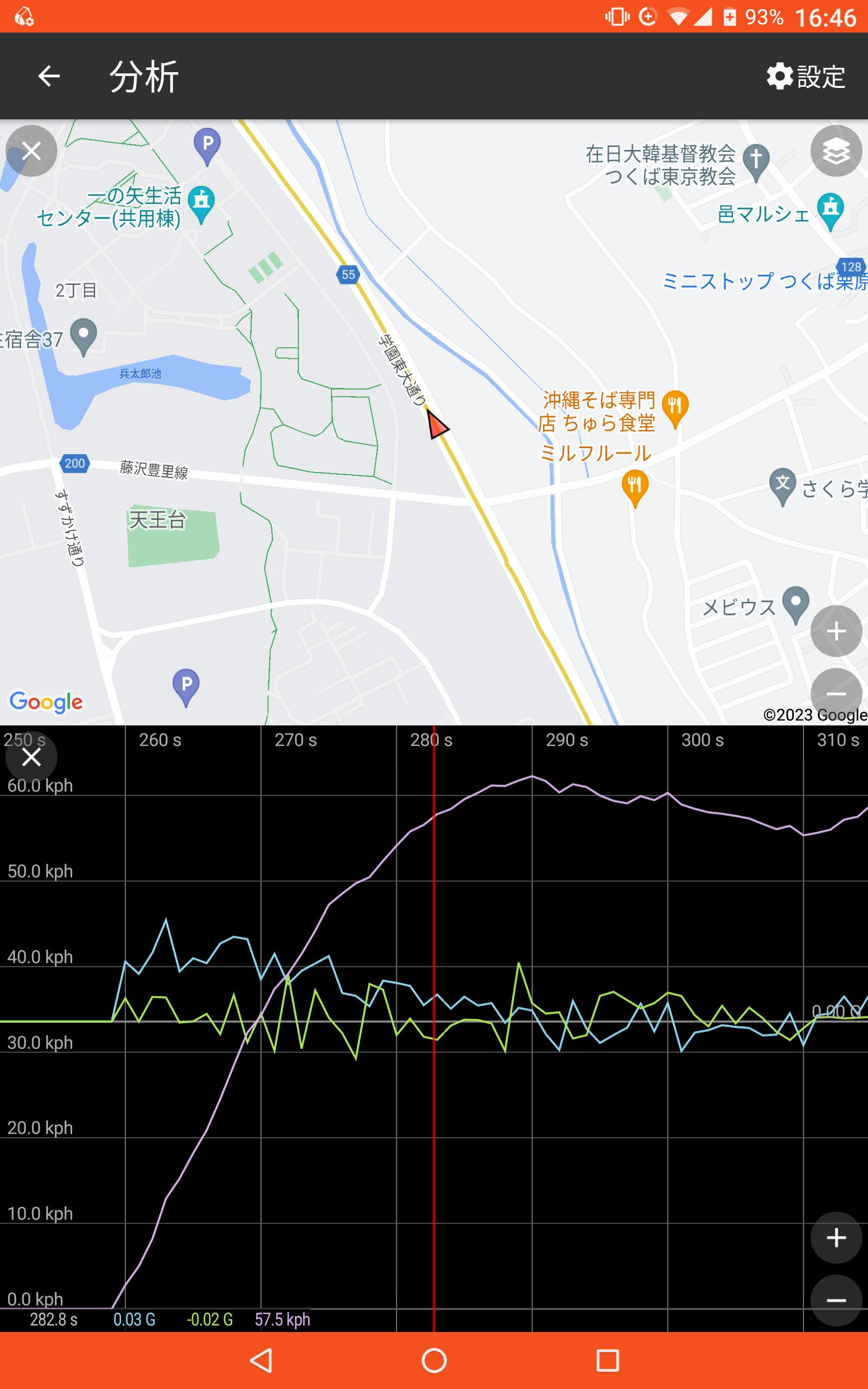
Task: Dismiss the graph panel via its X button
Action: tap(33, 757)
